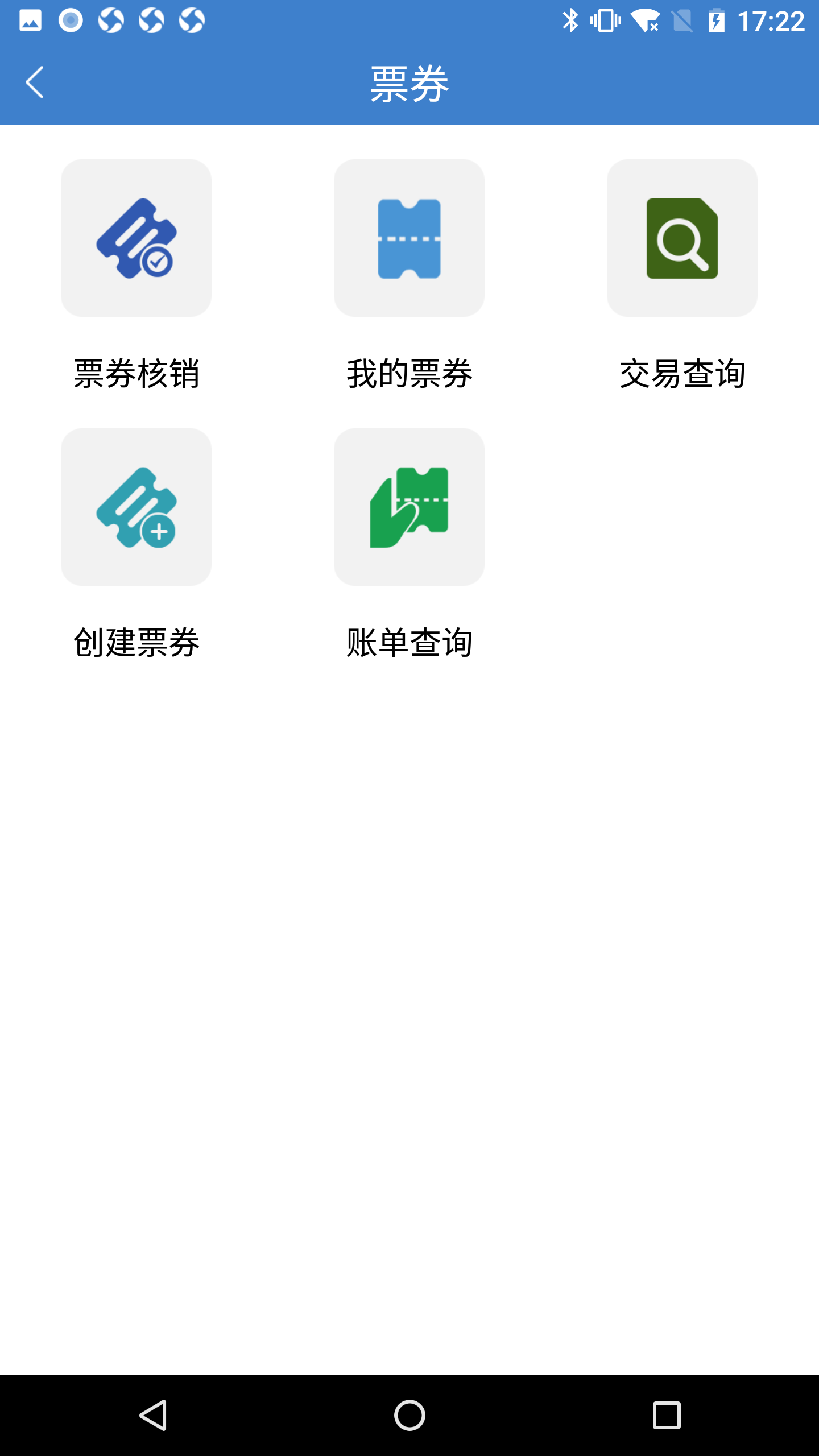Image resolution: width=819 pixels, height=1456 pixels.
Task: Open the 交易查询 magnifier icon
Action: pos(681,238)
